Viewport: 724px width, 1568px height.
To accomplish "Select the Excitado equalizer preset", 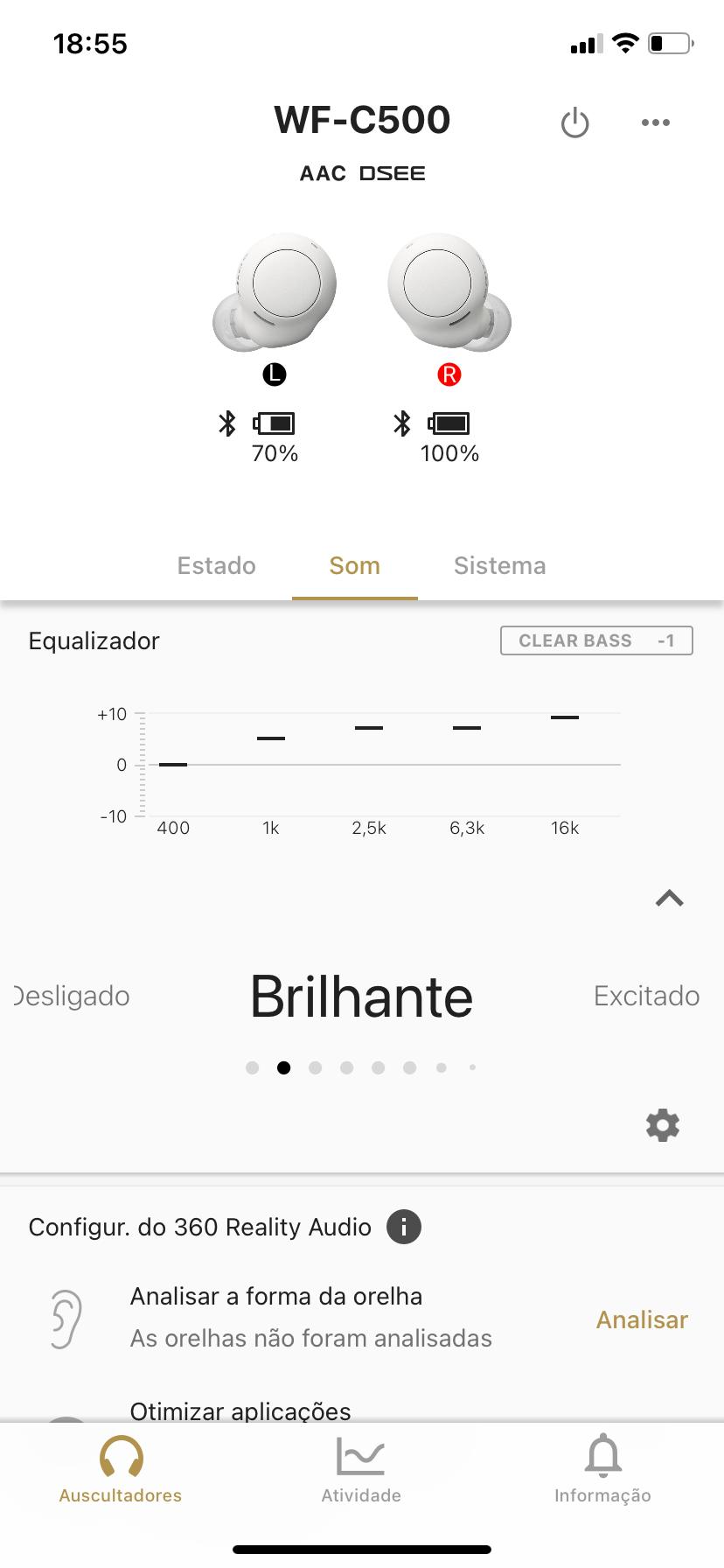I will (646, 996).
